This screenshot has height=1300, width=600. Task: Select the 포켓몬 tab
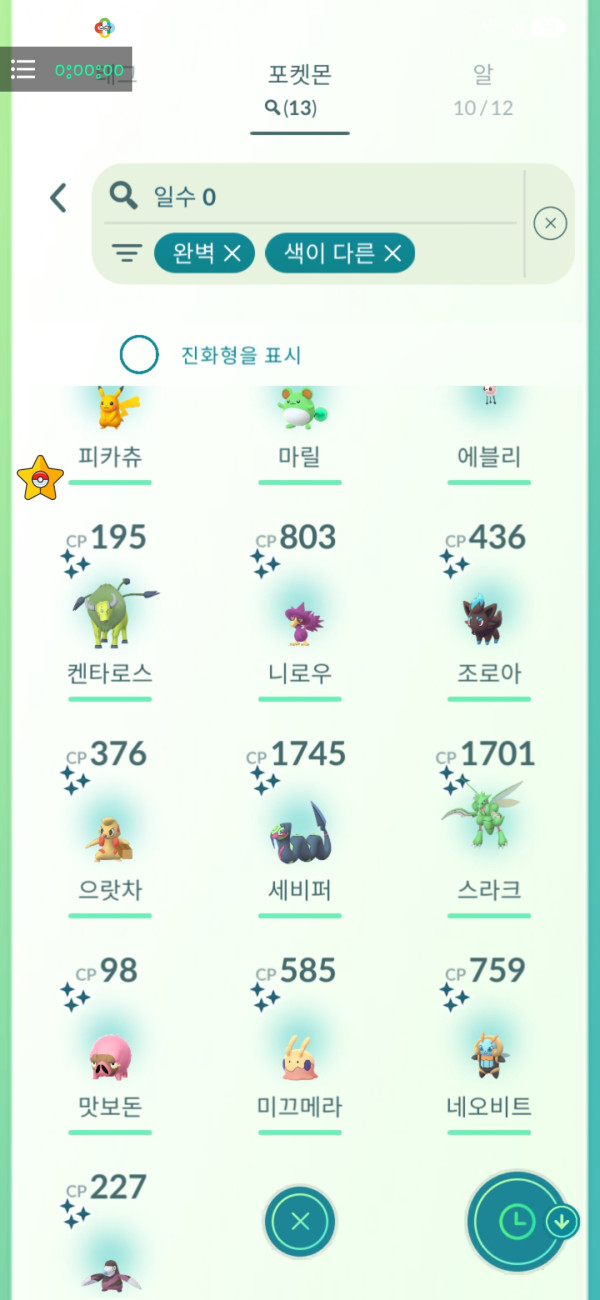pyautogui.click(x=299, y=88)
